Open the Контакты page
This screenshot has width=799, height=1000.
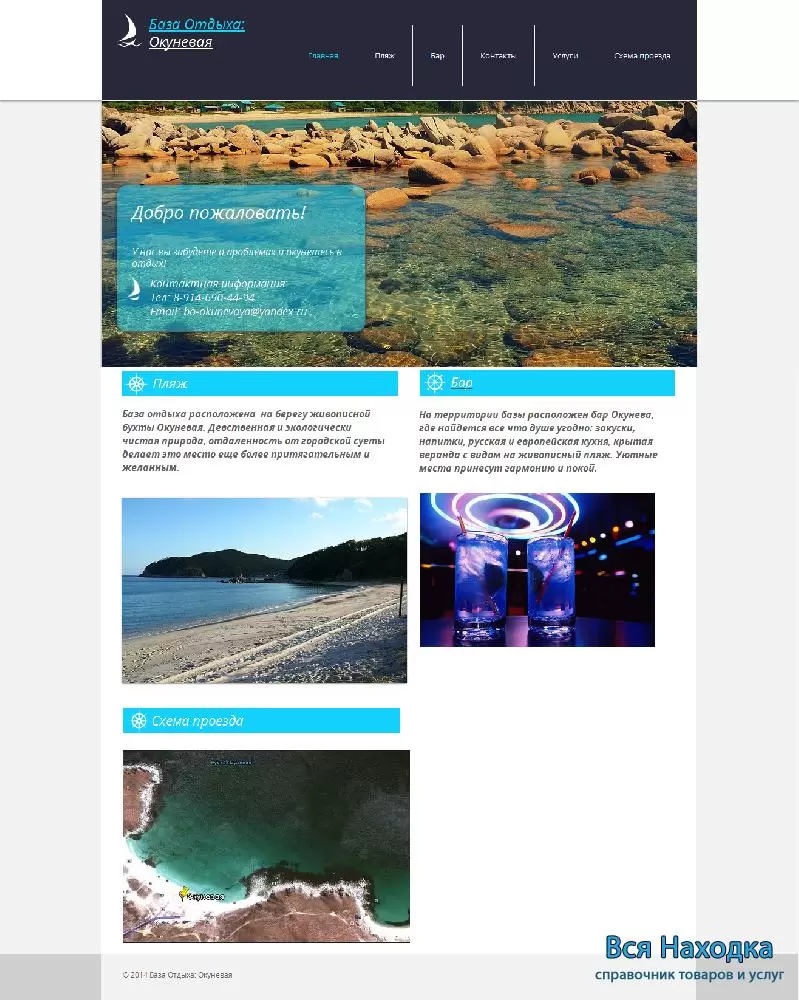click(x=498, y=56)
